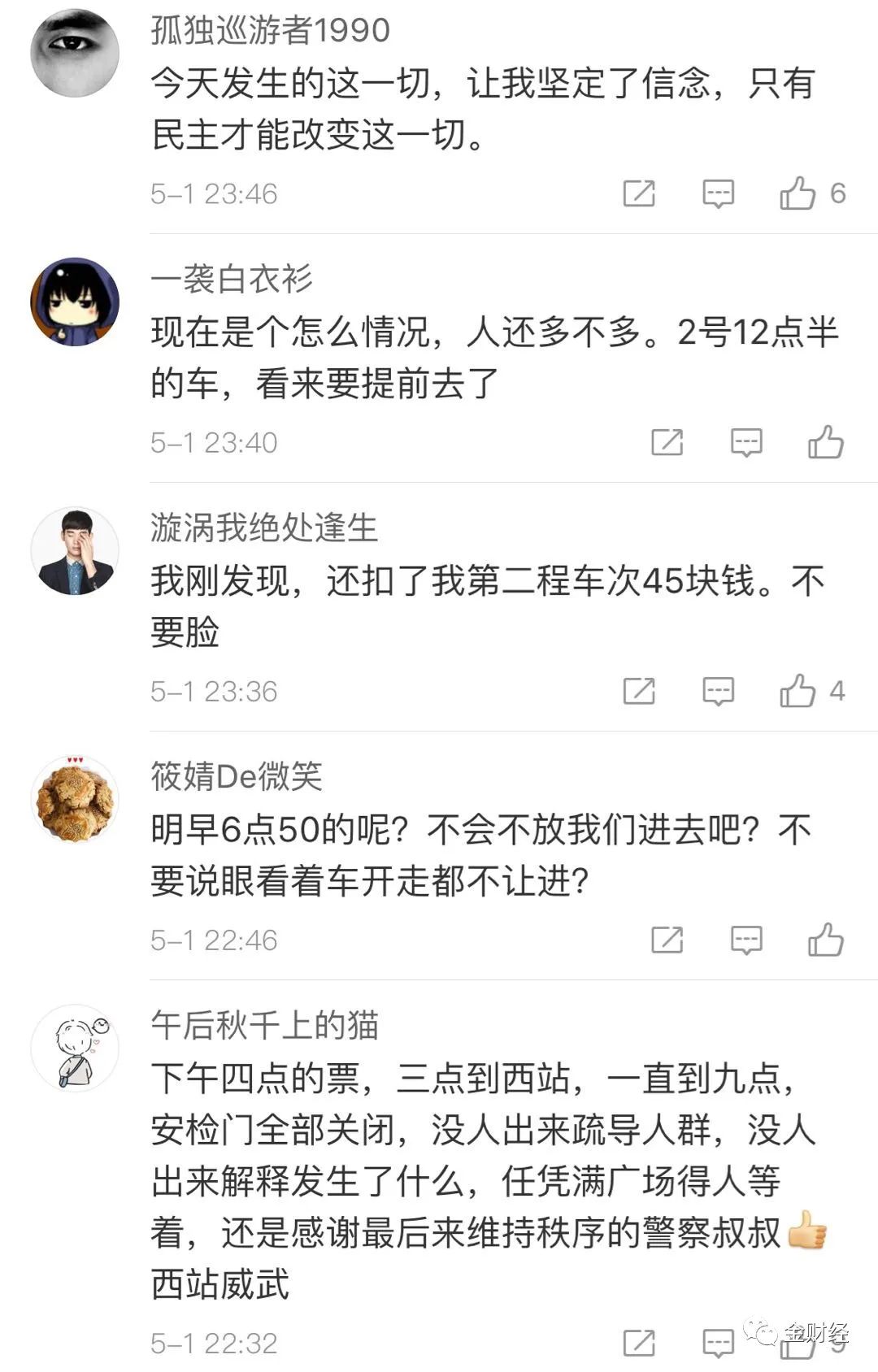Open replies for 漩涡我绝处逢生's comment

718,691
